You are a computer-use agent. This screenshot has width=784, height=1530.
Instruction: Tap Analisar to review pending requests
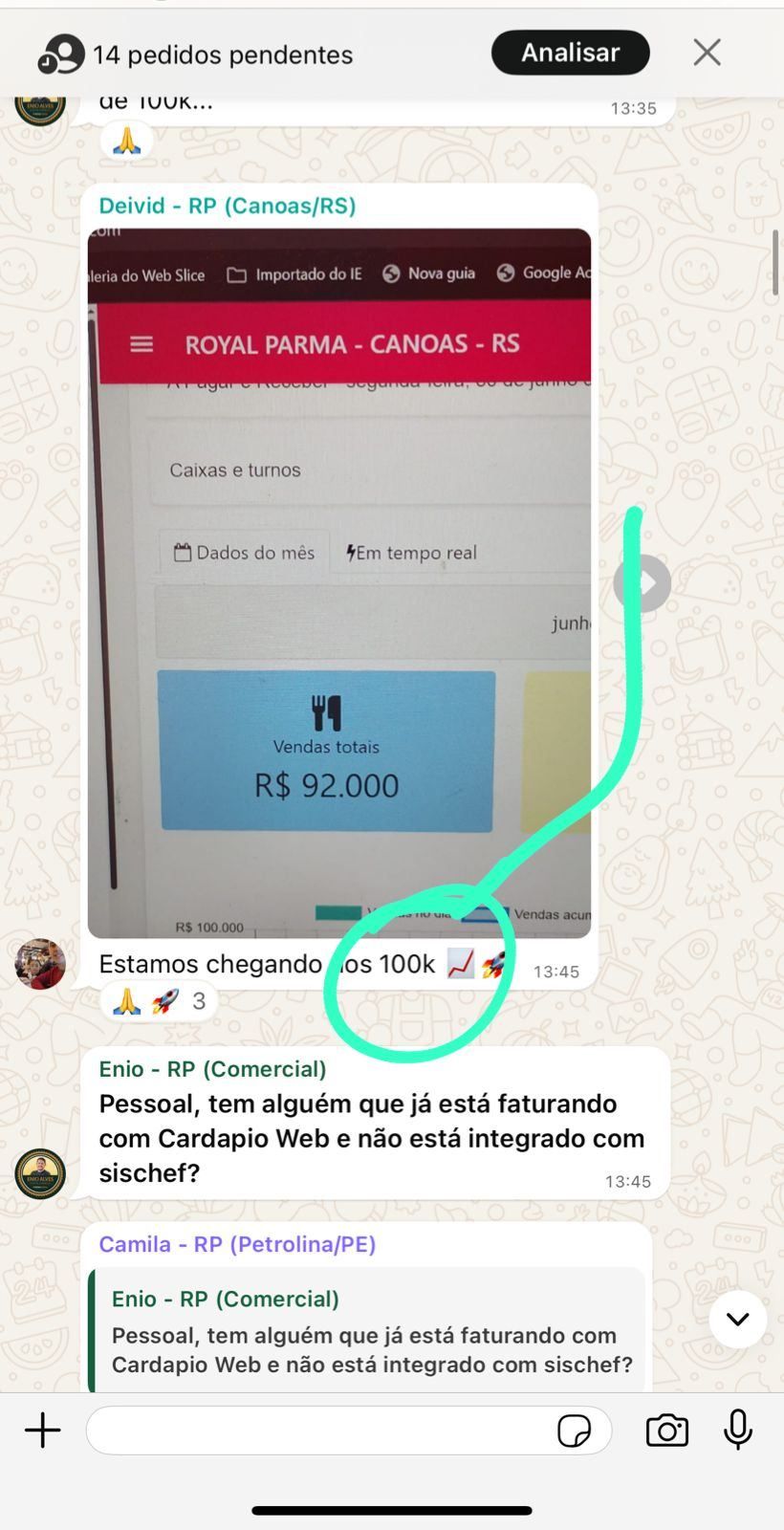click(x=570, y=53)
